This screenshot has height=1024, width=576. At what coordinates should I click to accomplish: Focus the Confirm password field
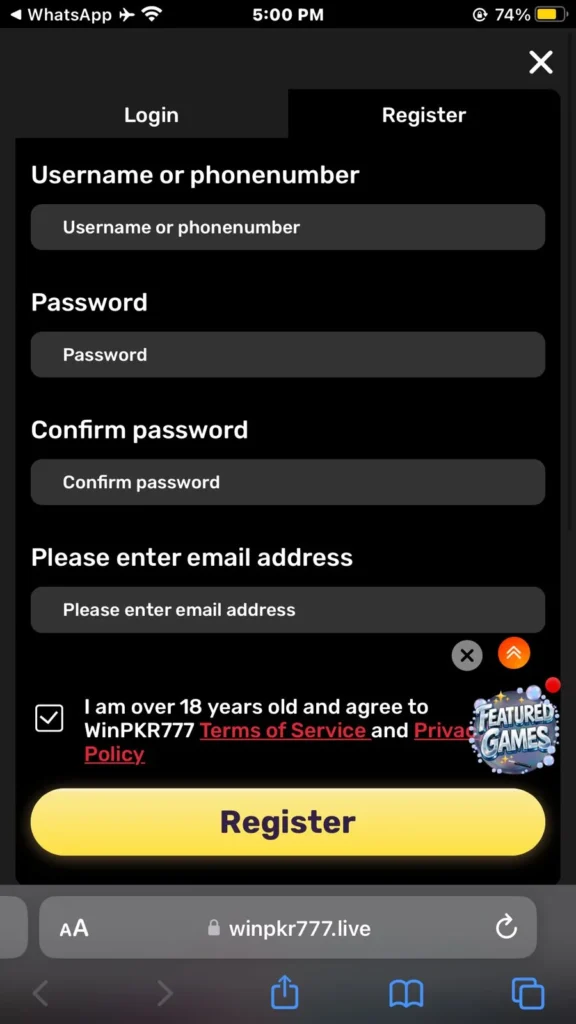288,482
